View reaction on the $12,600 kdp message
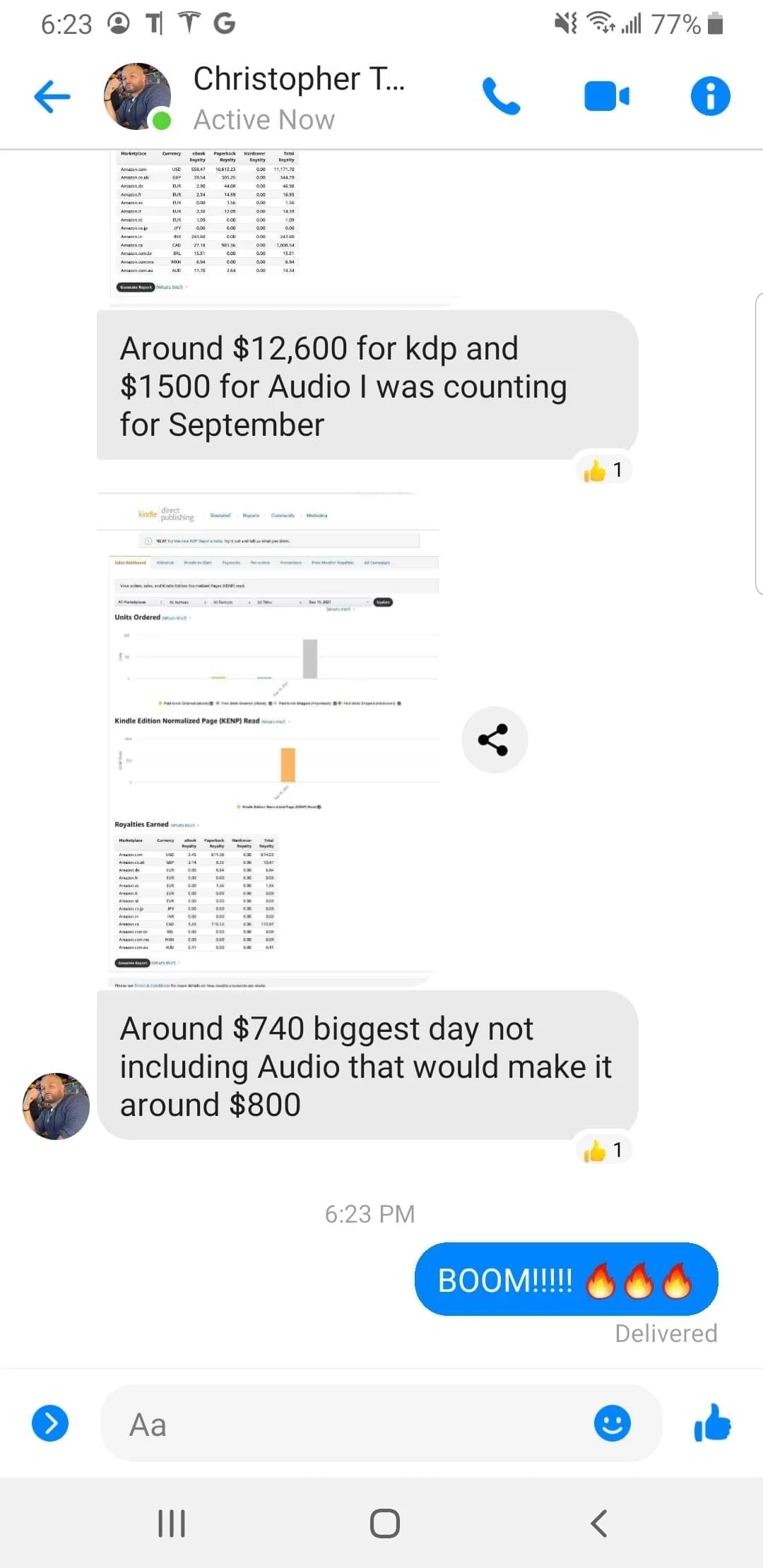The height and width of the screenshot is (1568, 763). [x=604, y=470]
